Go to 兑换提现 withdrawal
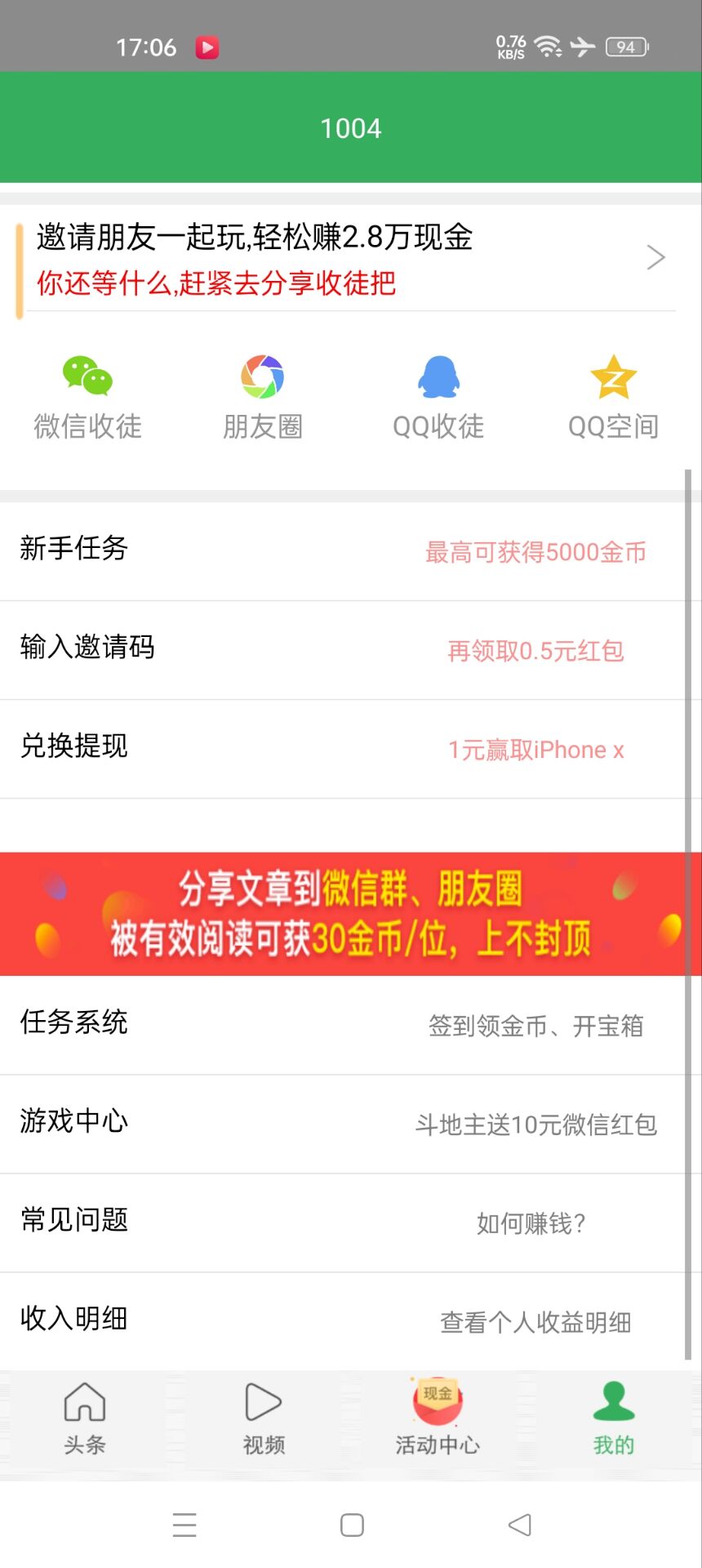Viewport: 702px width, 1568px height. click(342, 749)
